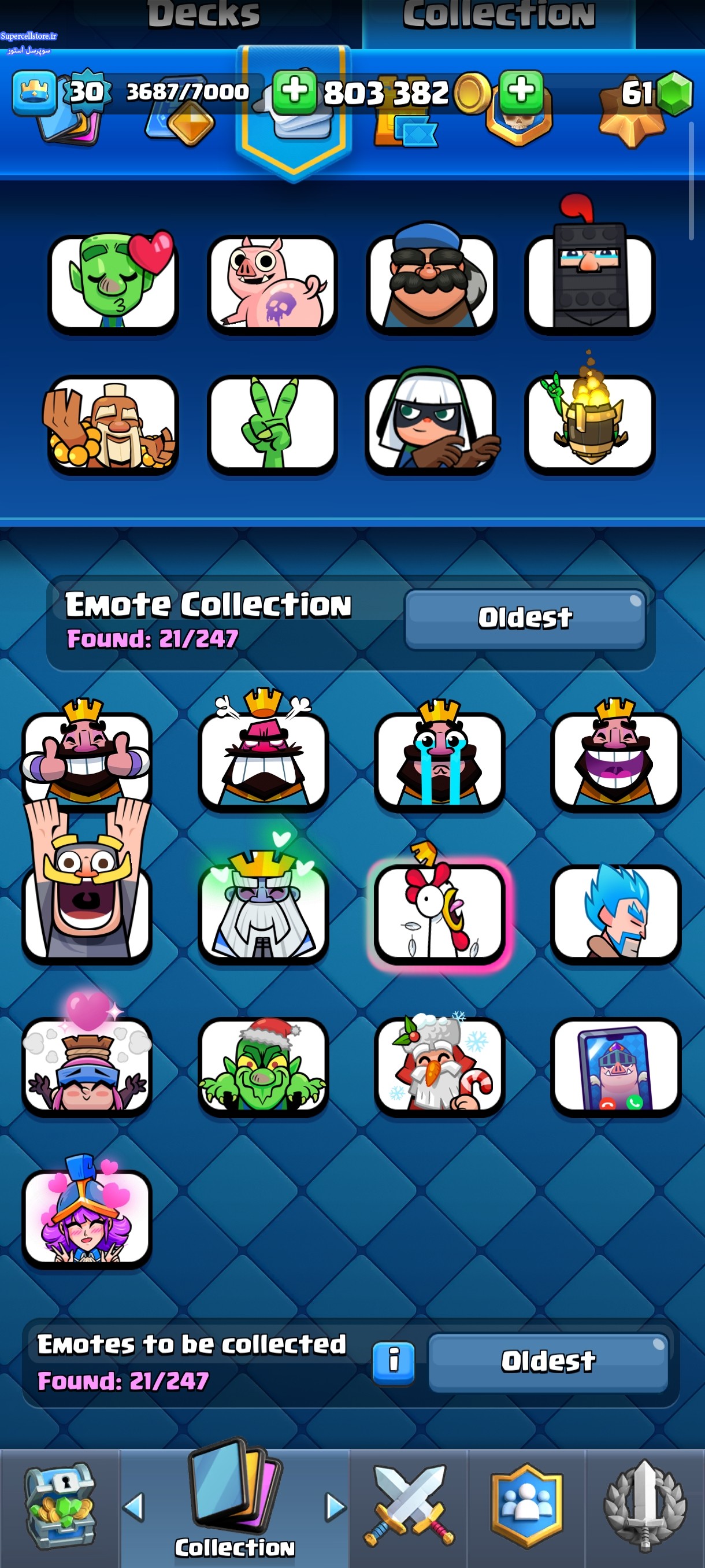Open the Shop chest tab
This screenshot has width=705, height=1568.
(59, 1507)
